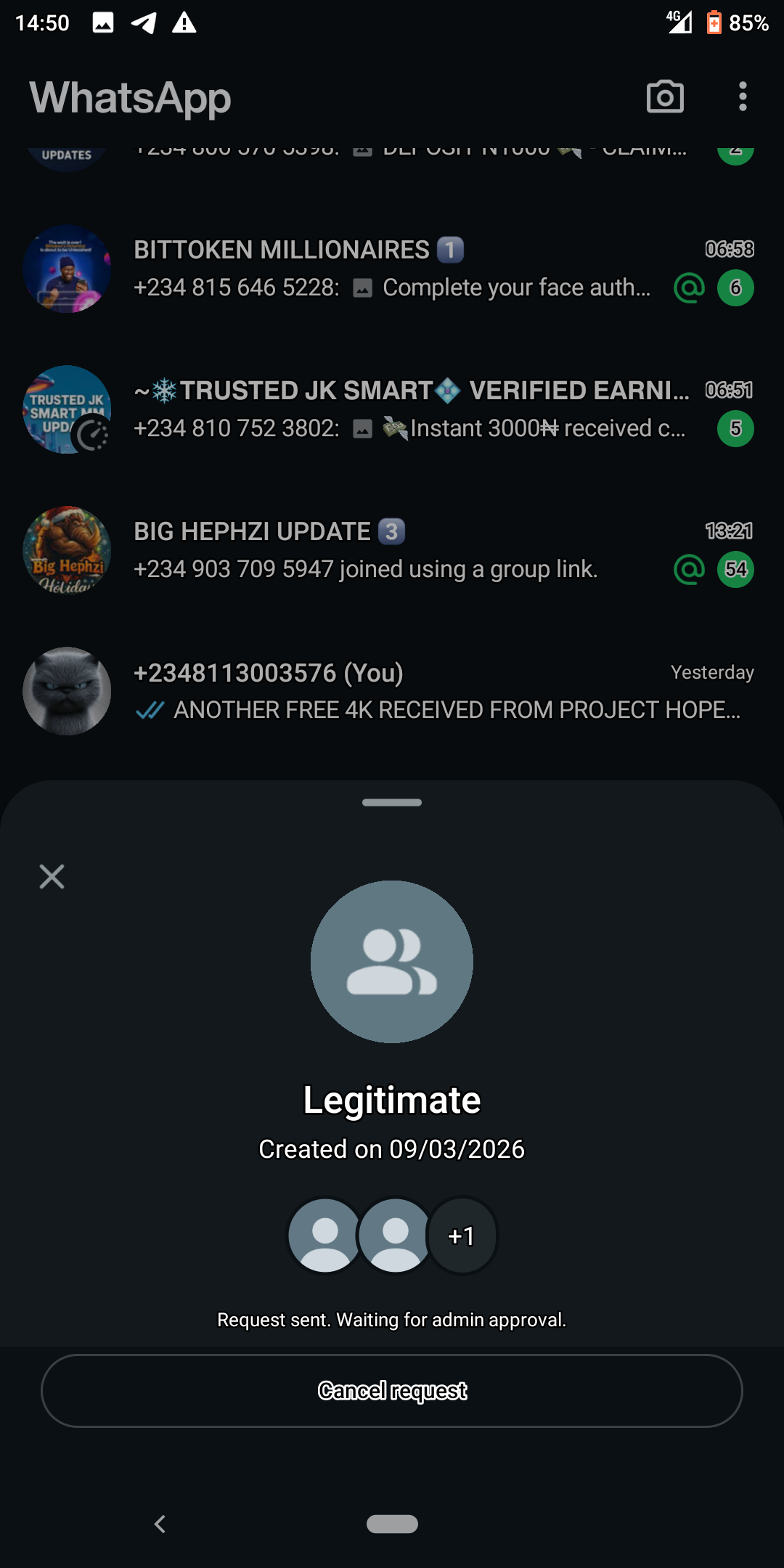Tap the system back button

coord(160,1524)
